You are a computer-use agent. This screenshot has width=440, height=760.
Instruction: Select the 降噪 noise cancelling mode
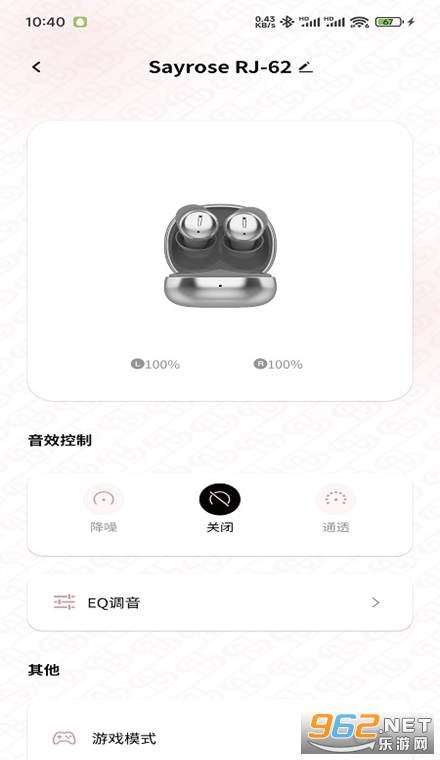[104, 509]
